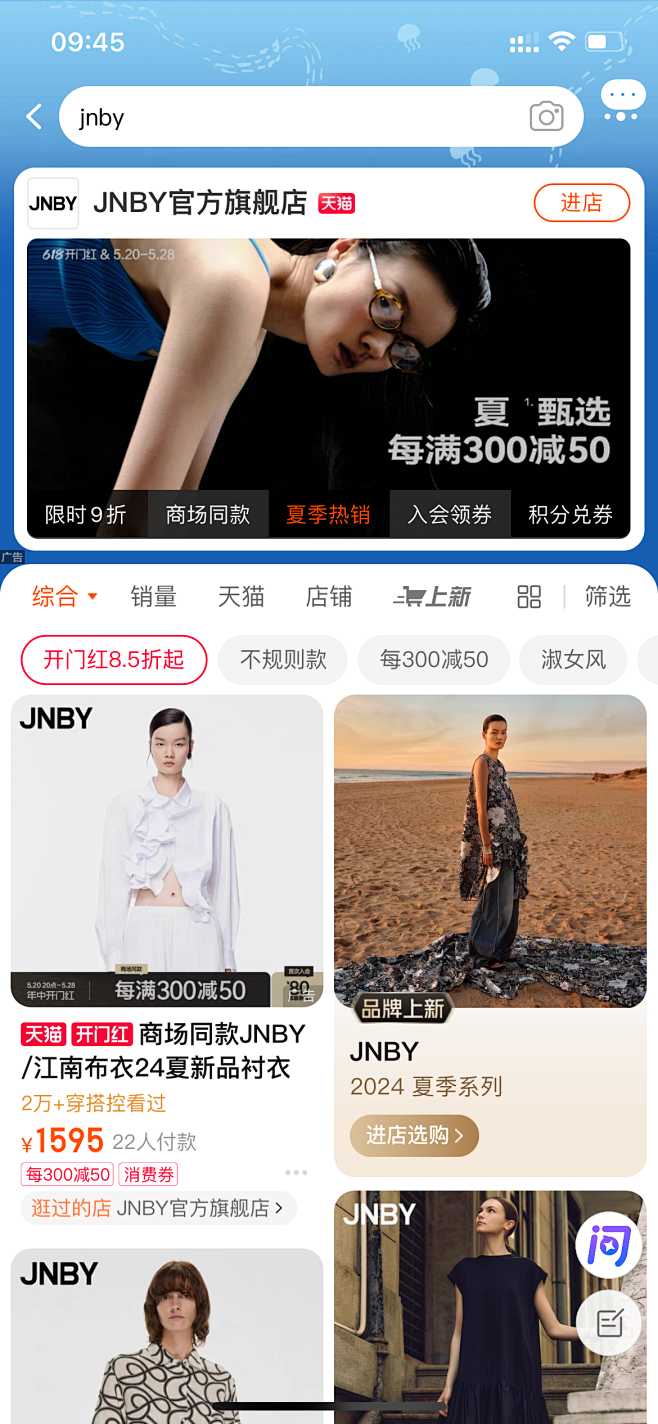The image size is (658, 1424).
Task: Expand the 综合 sort dropdown
Action: (64, 597)
